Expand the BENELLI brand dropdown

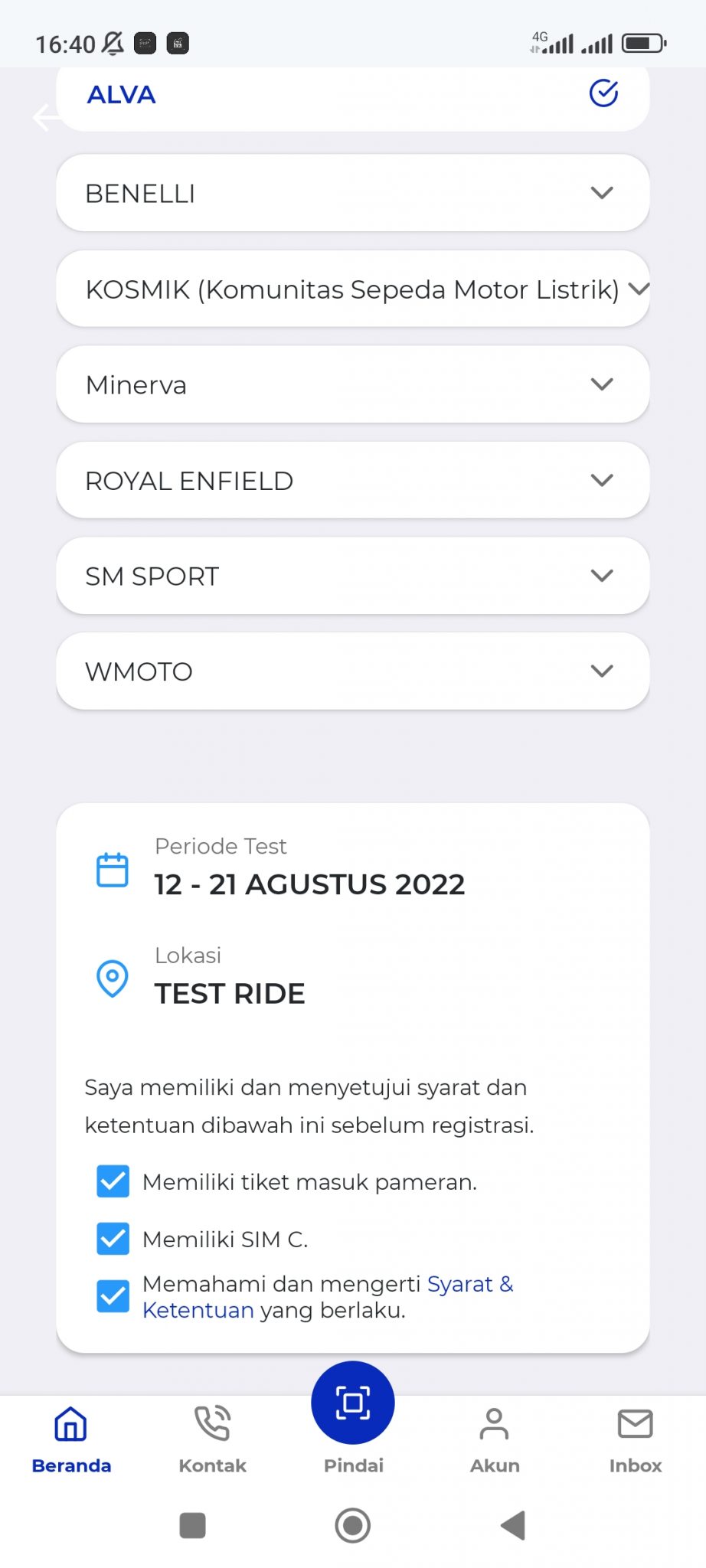[352, 193]
